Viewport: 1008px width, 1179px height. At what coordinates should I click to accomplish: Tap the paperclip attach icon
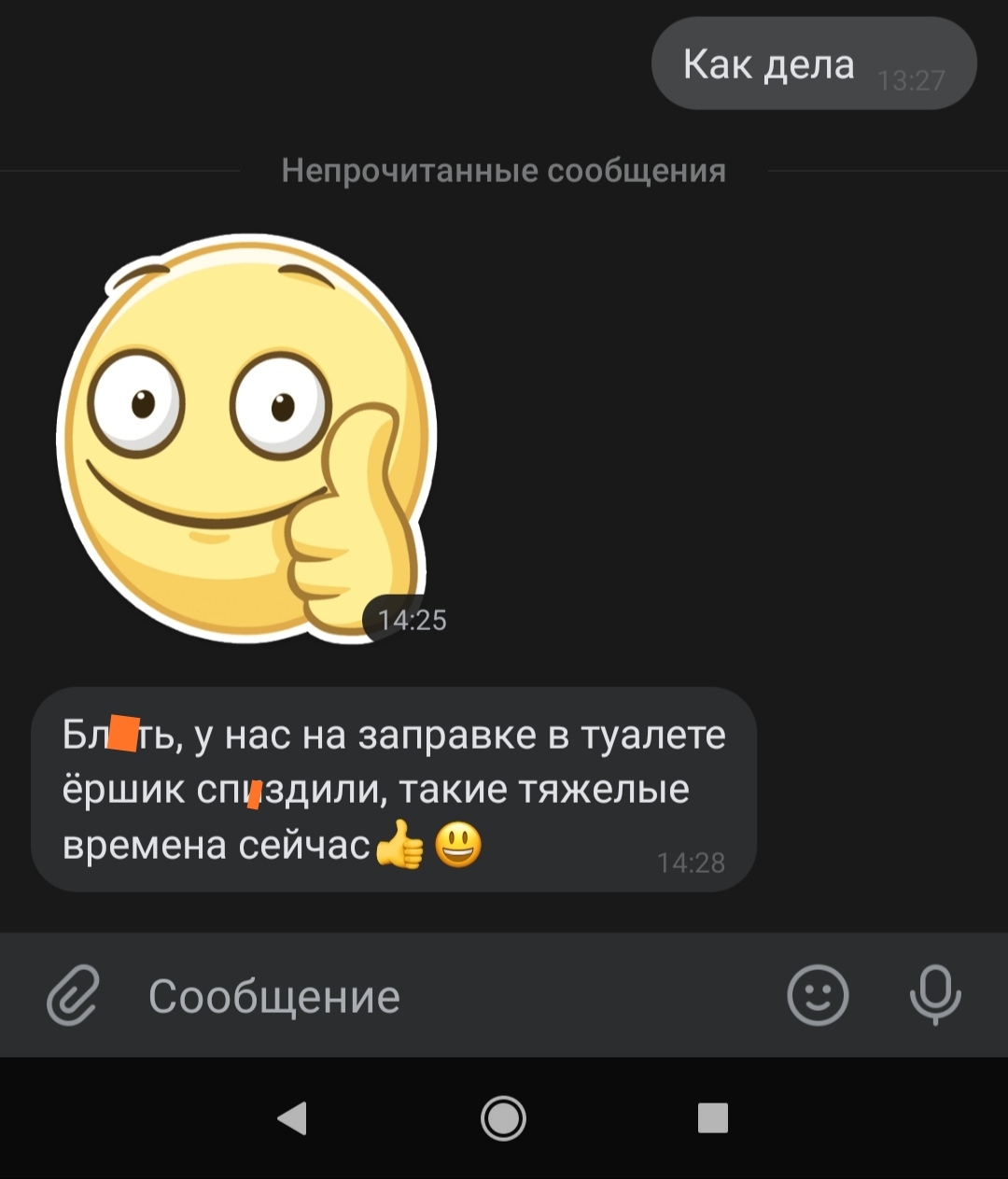point(73,995)
